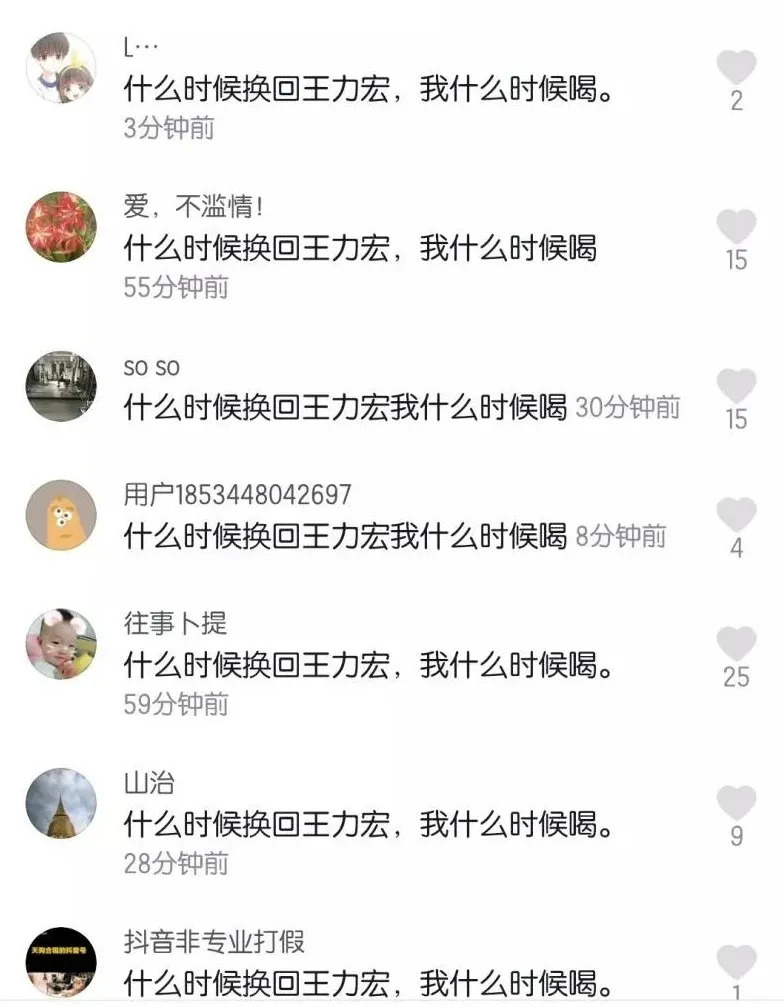Open profile avatar of so so

[61, 386]
